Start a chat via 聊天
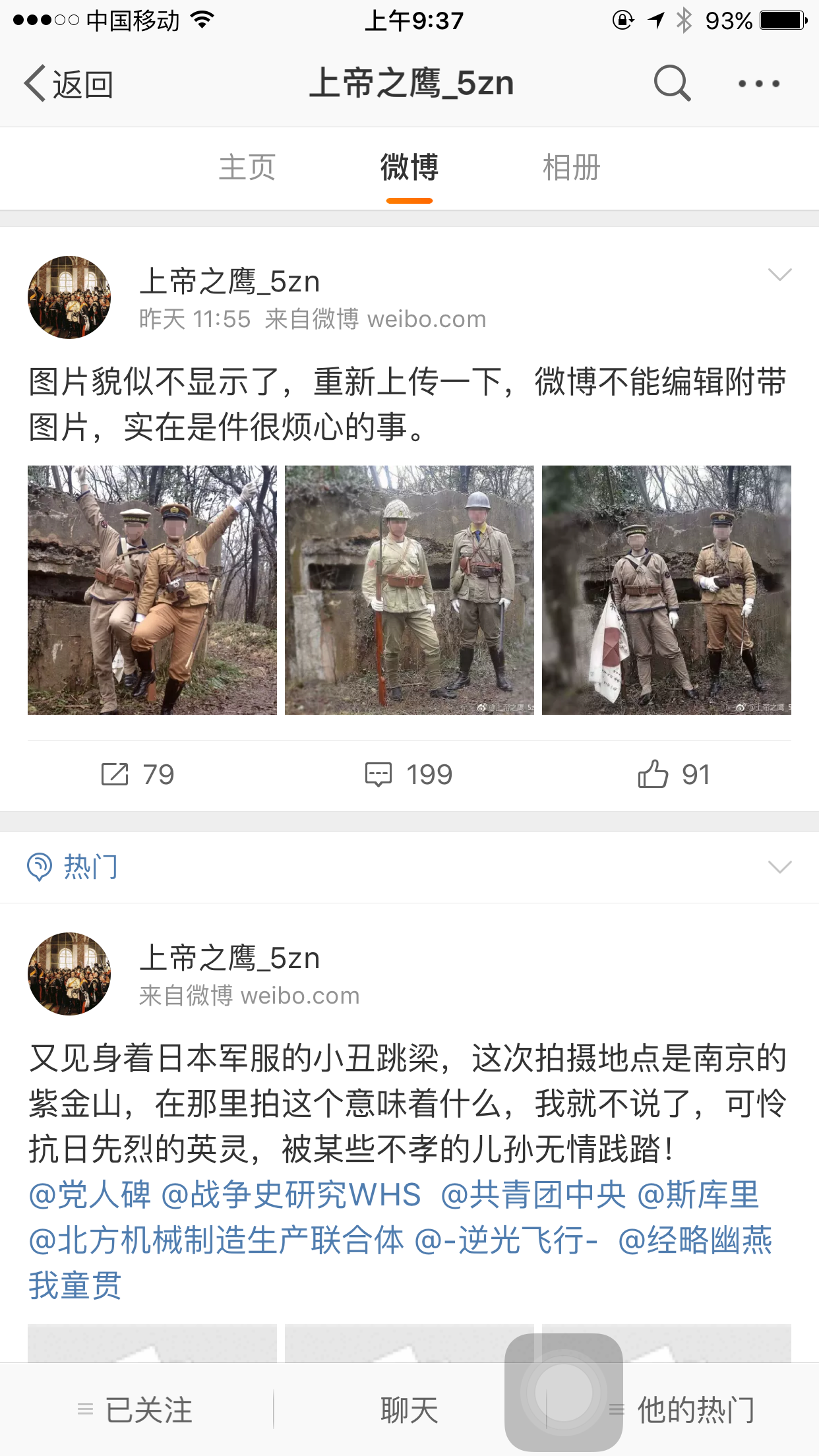 [x=409, y=1410]
